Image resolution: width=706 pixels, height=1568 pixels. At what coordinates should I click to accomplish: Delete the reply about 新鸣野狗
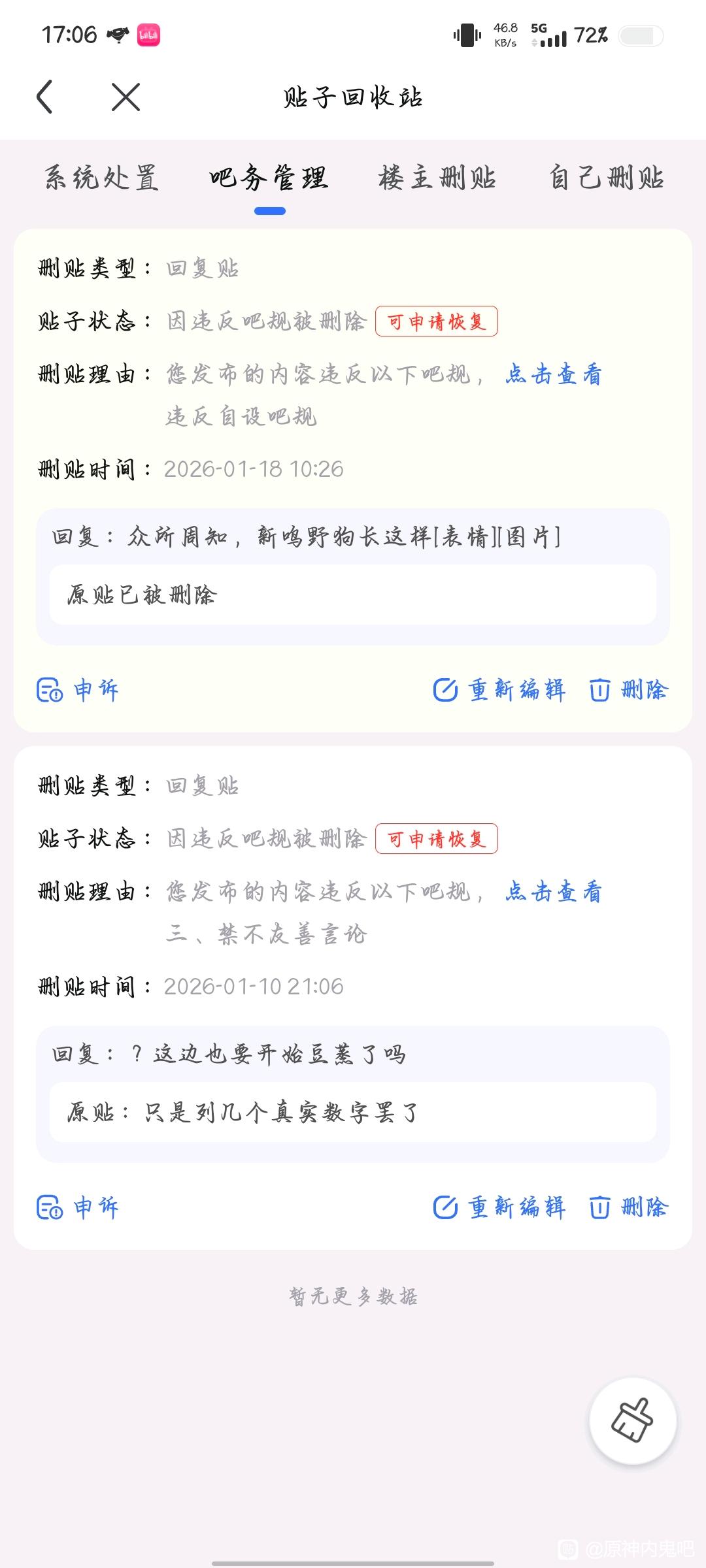(x=629, y=690)
